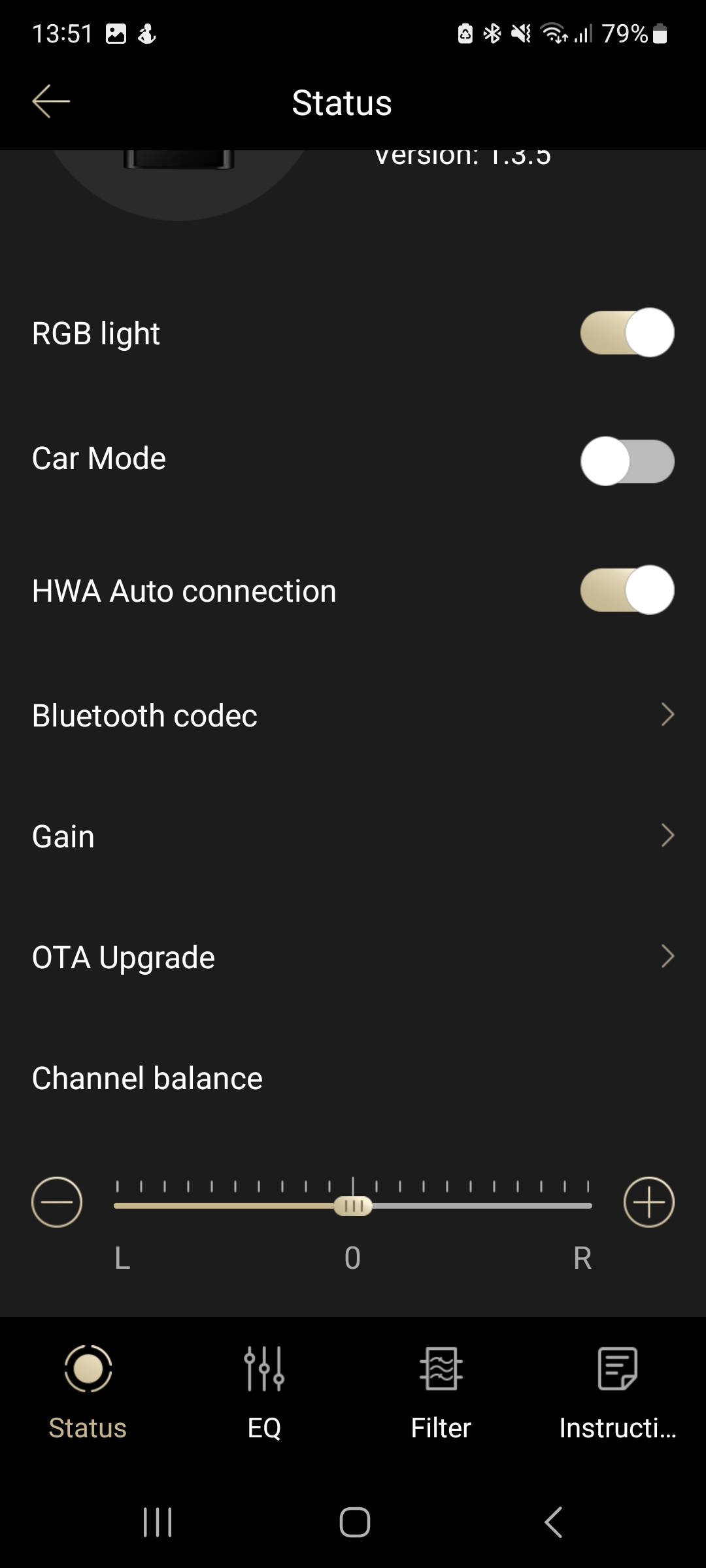This screenshot has height=1568, width=706.
Task: Shift channel balance left with minus button
Action: point(57,1202)
